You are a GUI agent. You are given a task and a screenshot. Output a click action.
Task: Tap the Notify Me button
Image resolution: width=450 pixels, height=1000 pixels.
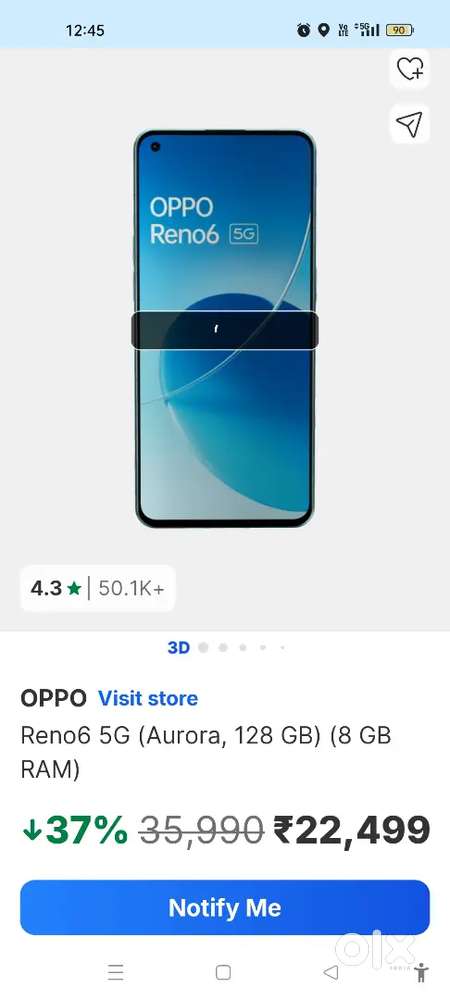(x=225, y=908)
